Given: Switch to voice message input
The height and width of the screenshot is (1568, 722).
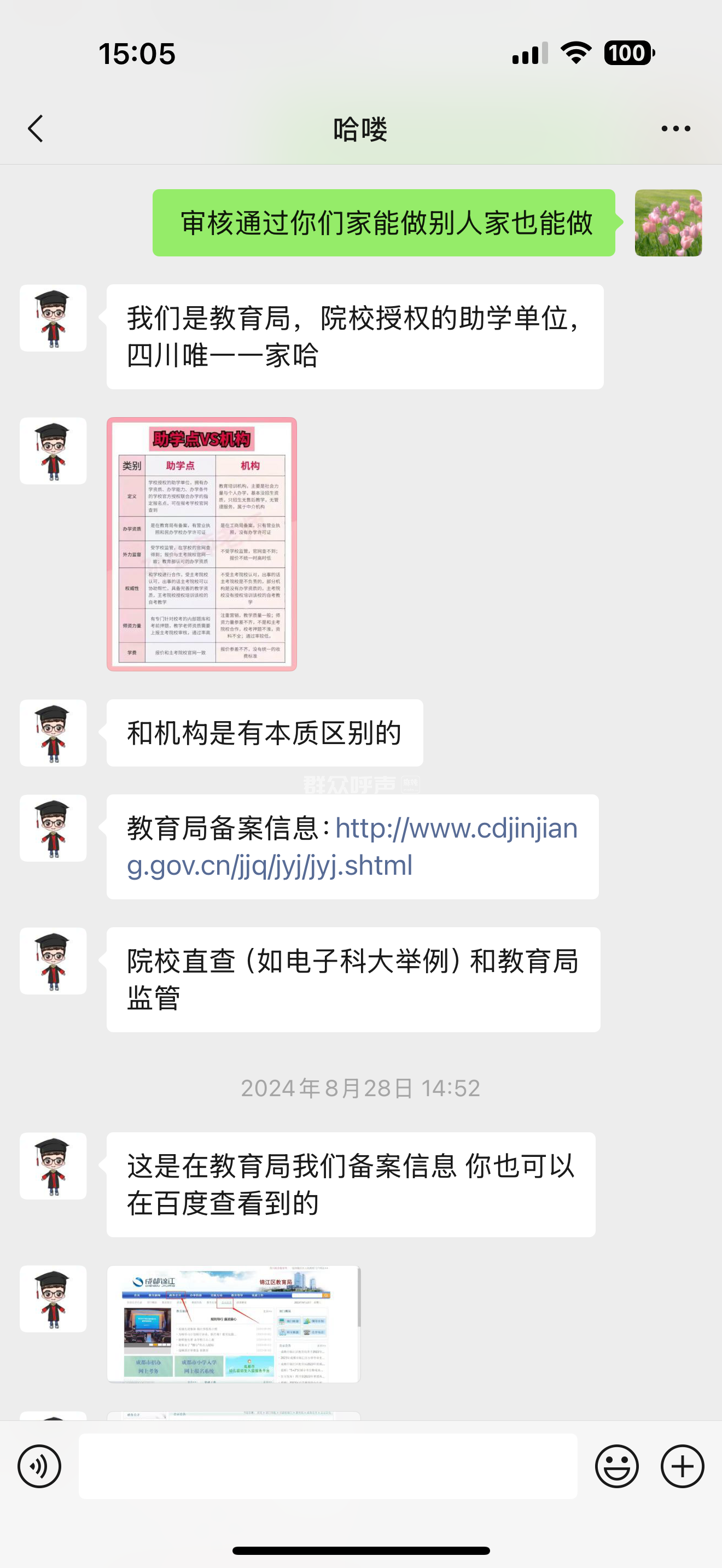Looking at the screenshot, I should (39, 1466).
